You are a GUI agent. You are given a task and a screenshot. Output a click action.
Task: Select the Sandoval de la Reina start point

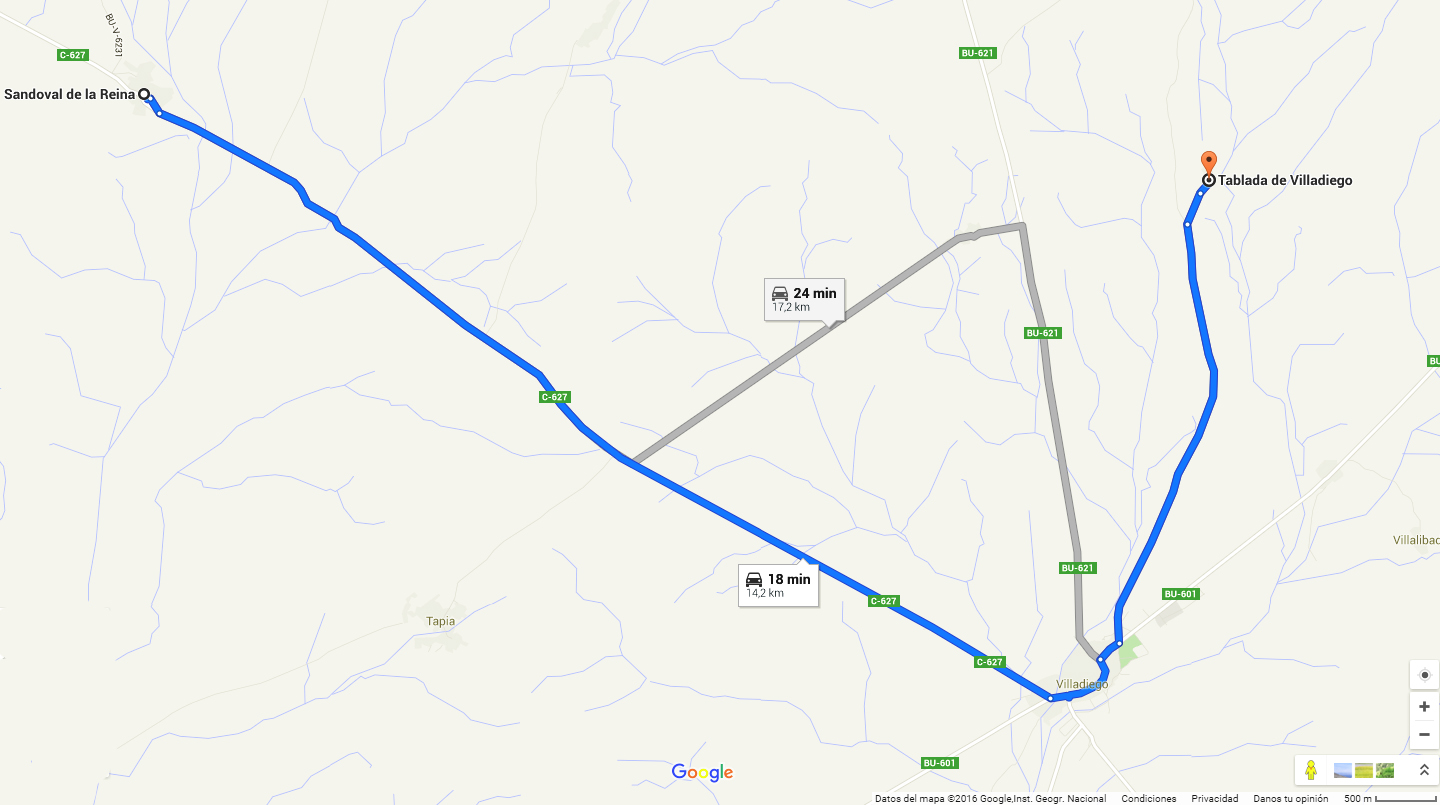pos(144,94)
